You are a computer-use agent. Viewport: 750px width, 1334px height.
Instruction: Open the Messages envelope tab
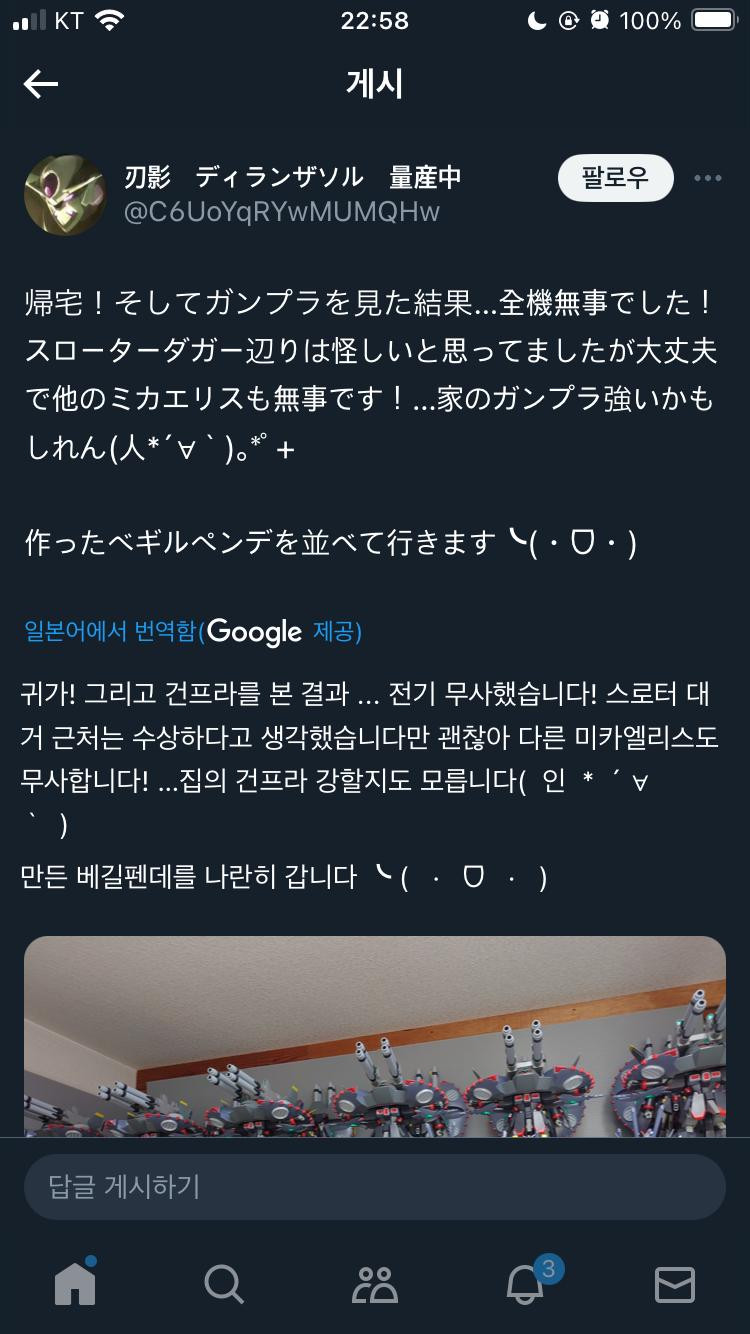(x=674, y=1283)
